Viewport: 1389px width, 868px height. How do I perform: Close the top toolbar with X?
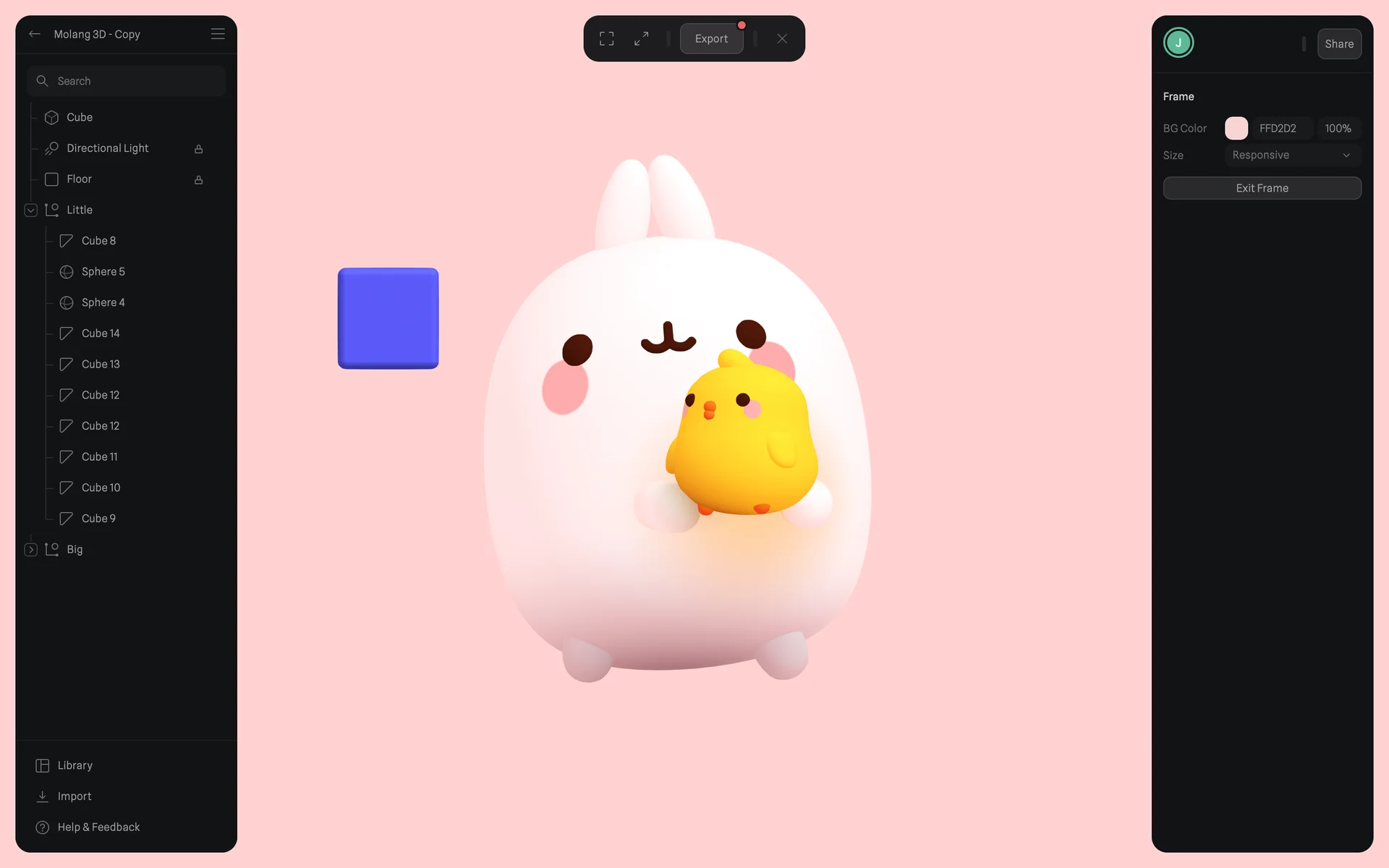click(x=782, y=39)
